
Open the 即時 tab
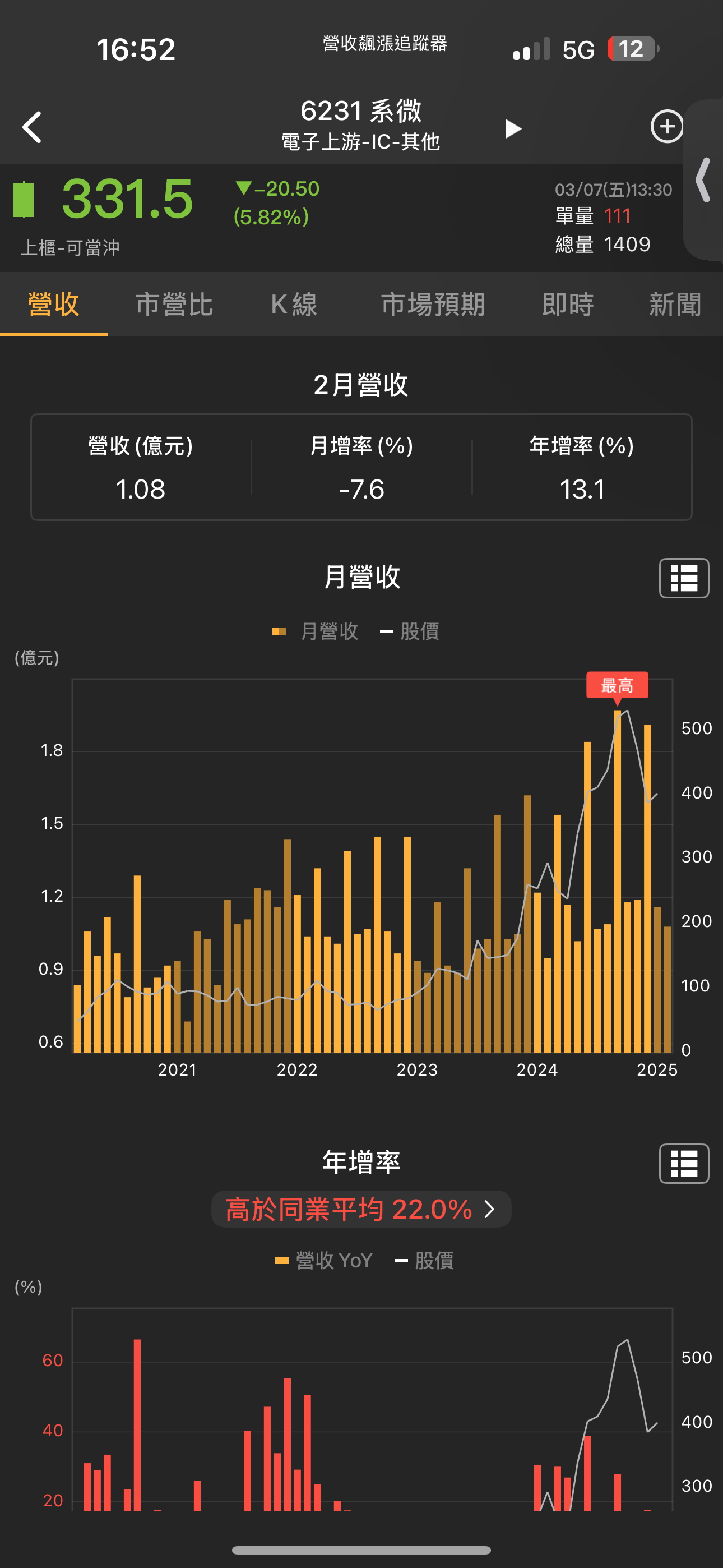567,305
